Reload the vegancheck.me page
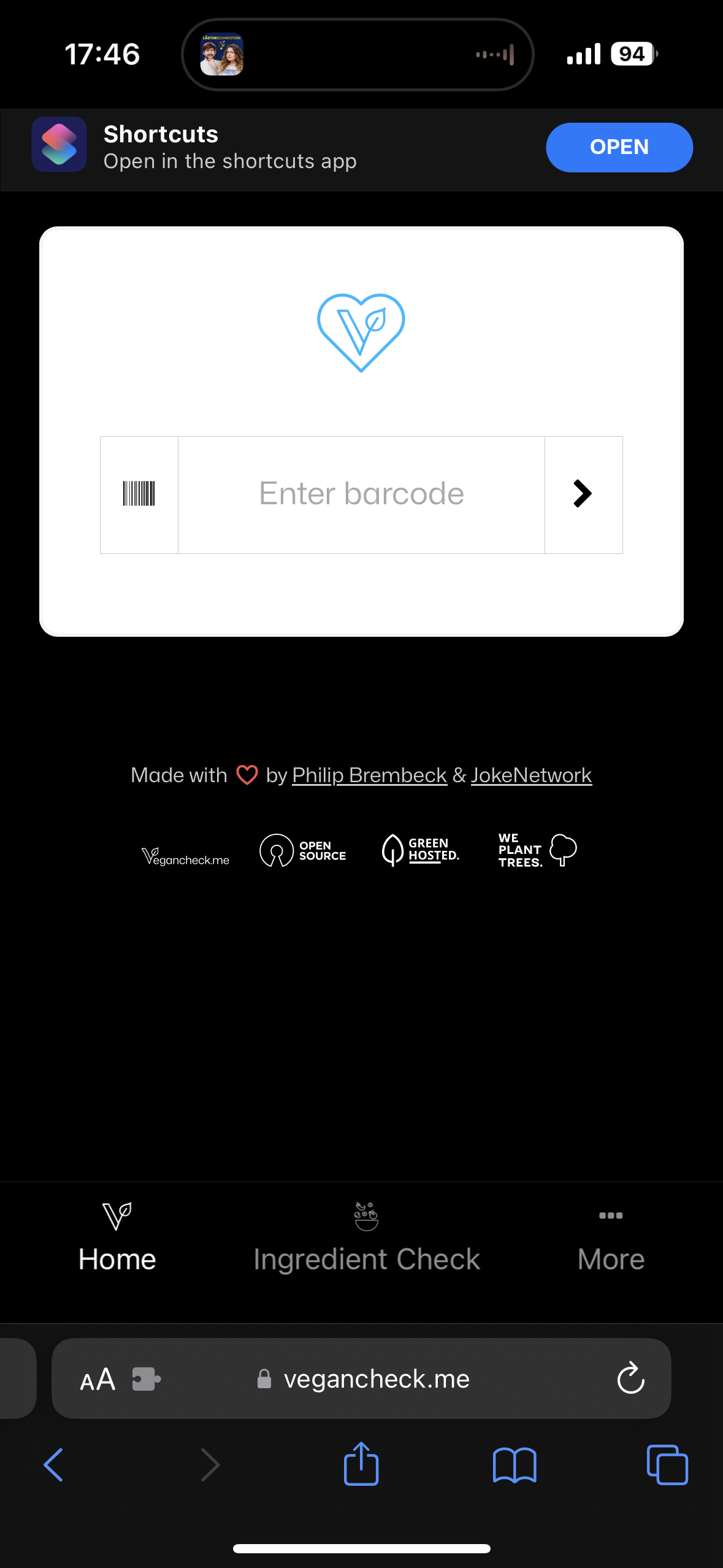The image size is (723, 1568). click(x=630, y=1379)
